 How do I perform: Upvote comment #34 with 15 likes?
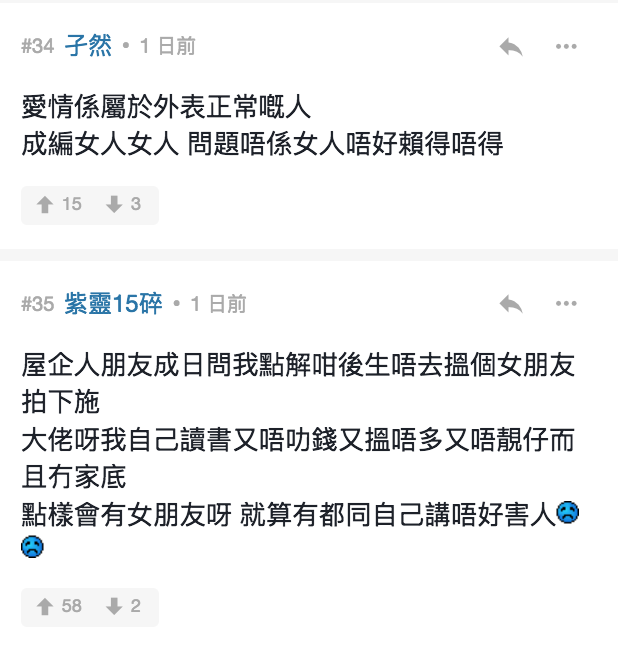59,204
